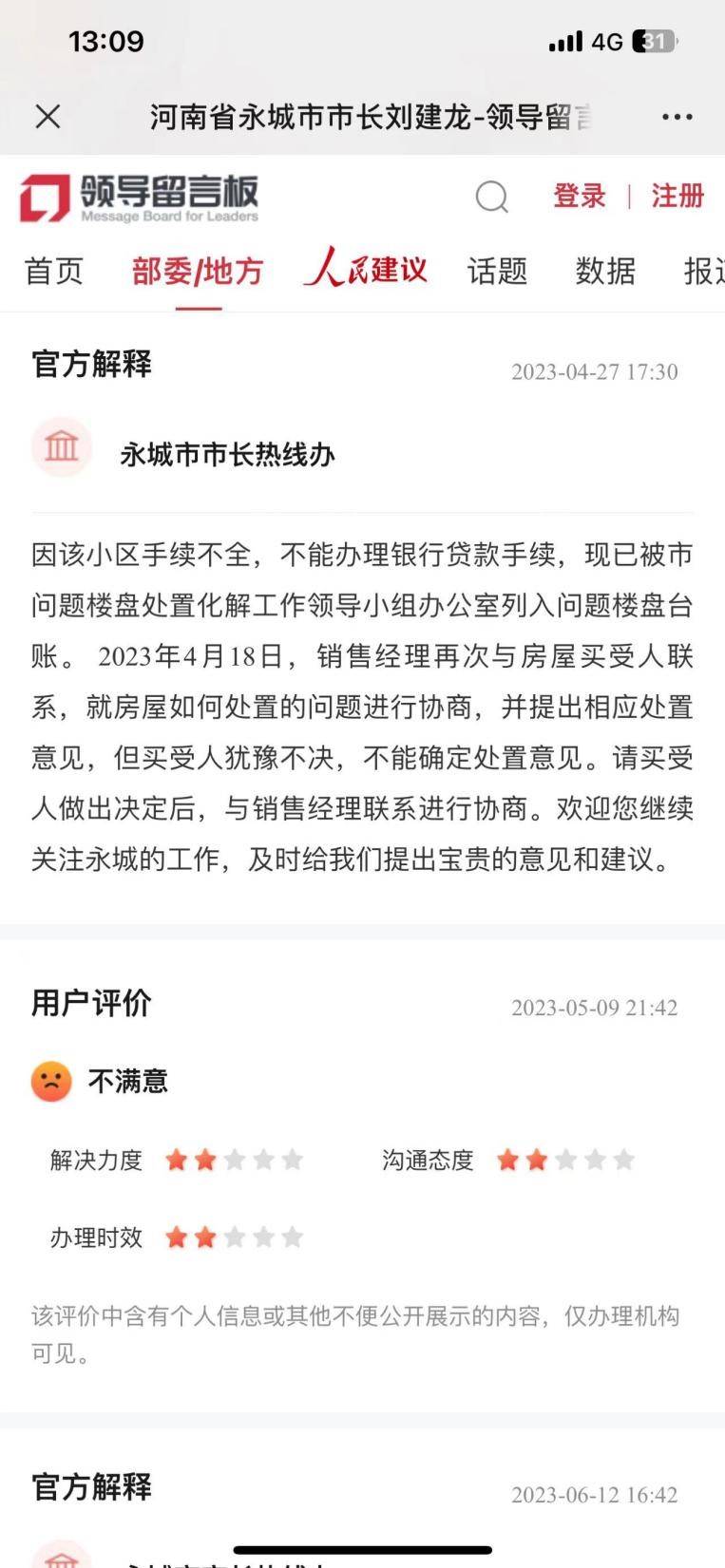Tap 注册 to register an account

pyautogui.click(x=677, y=196)
